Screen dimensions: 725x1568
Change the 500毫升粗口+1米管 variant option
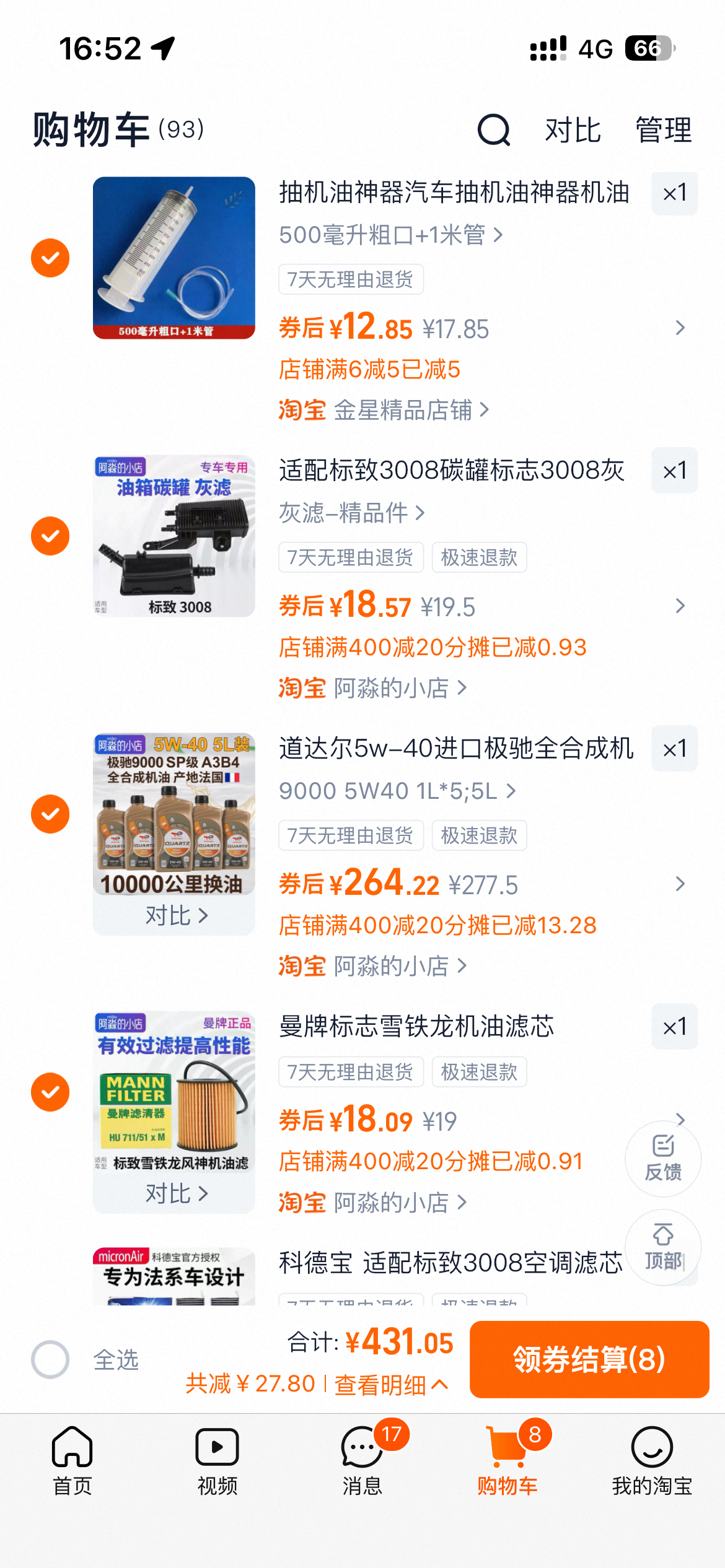coord(391,235)
